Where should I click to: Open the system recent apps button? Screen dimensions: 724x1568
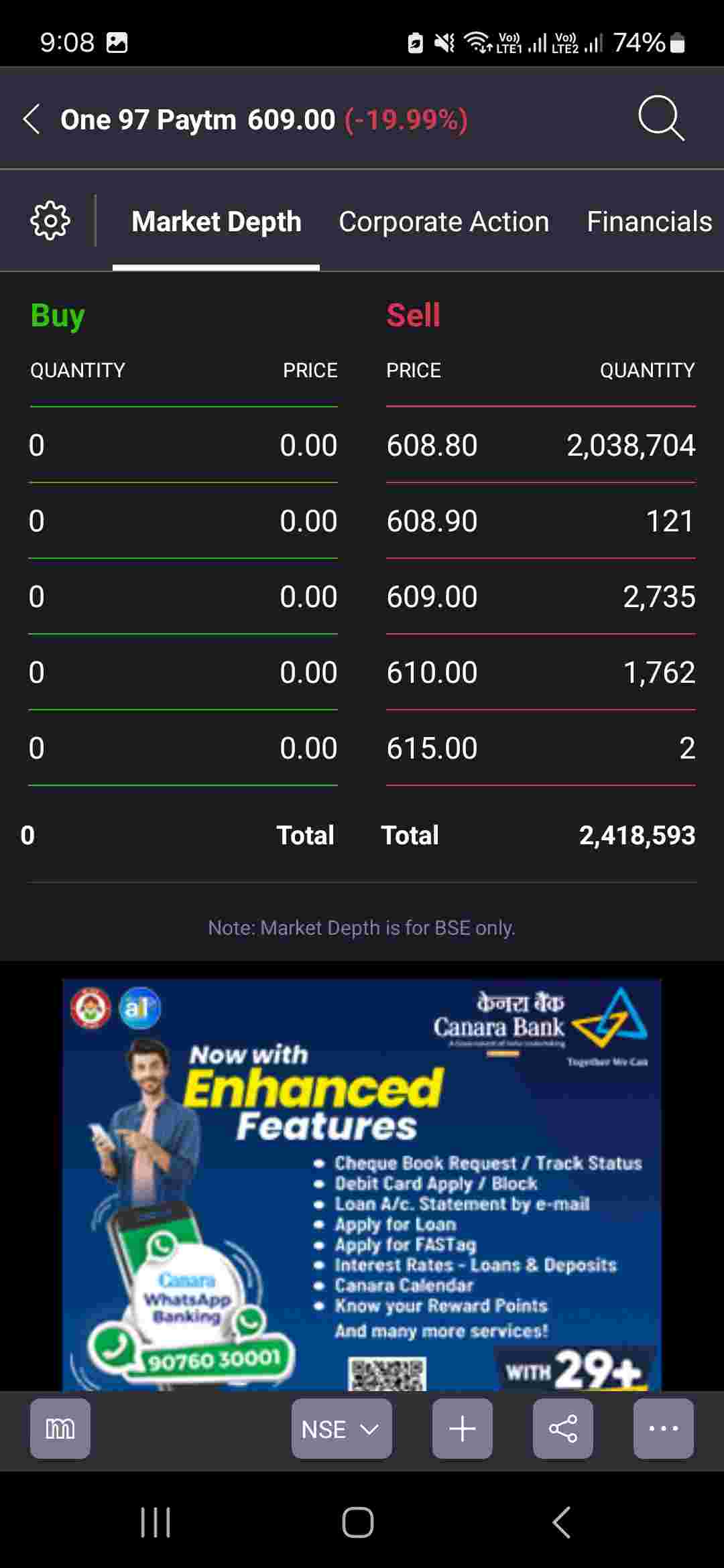click(x=156, y=1522)
